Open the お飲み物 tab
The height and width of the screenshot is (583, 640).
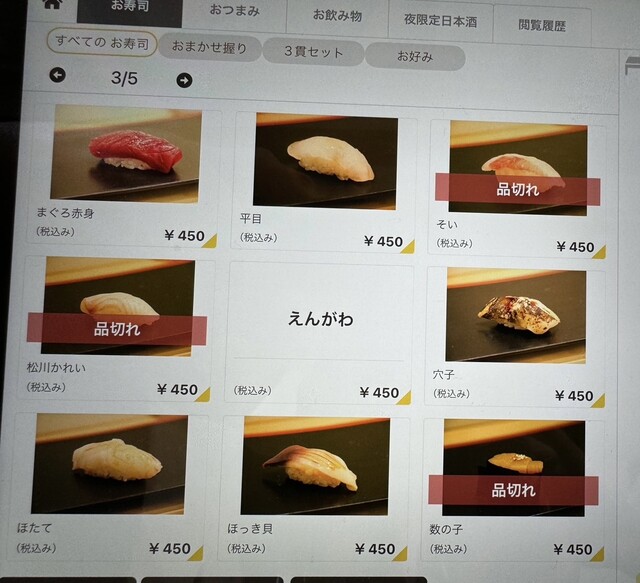[336, 17]
